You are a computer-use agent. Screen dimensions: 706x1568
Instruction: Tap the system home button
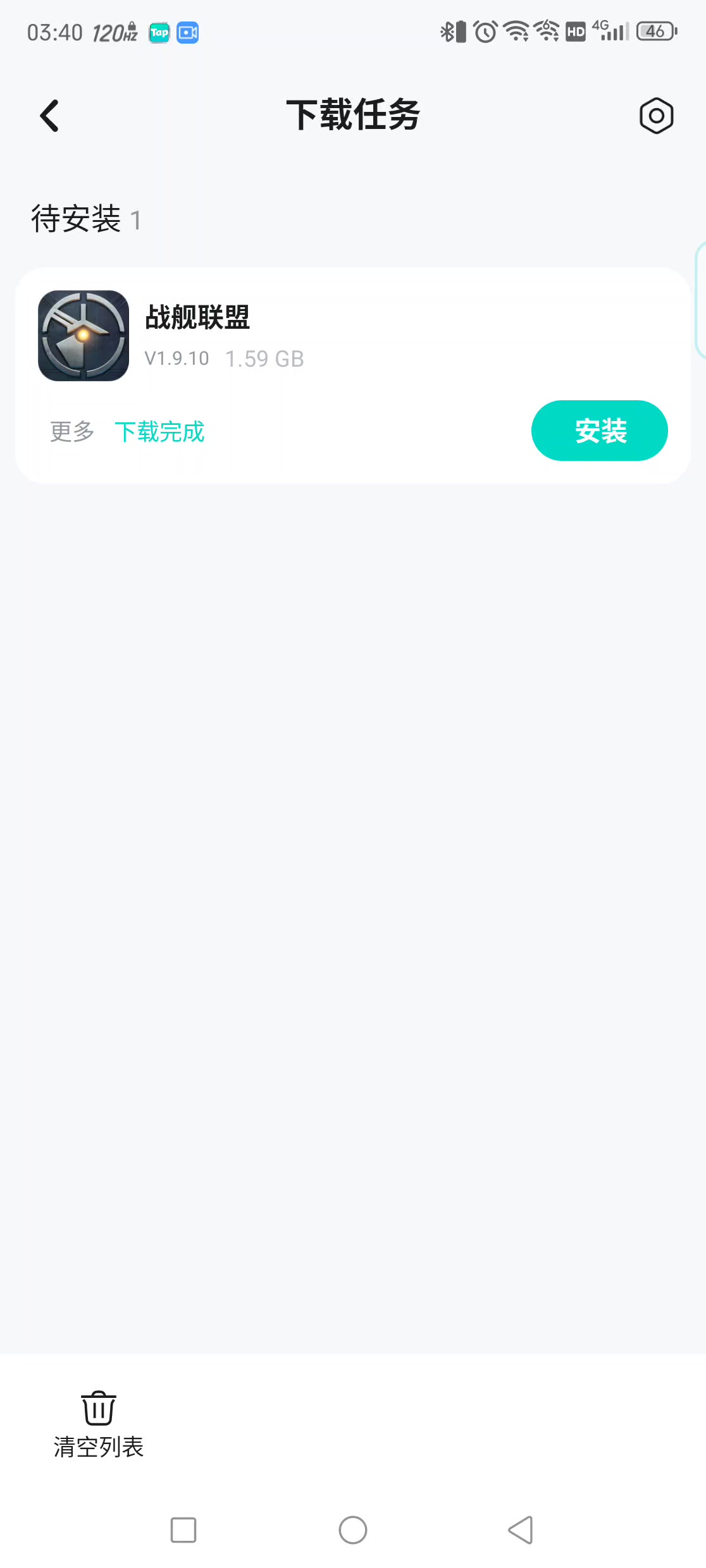click(x=353, y=1530)
